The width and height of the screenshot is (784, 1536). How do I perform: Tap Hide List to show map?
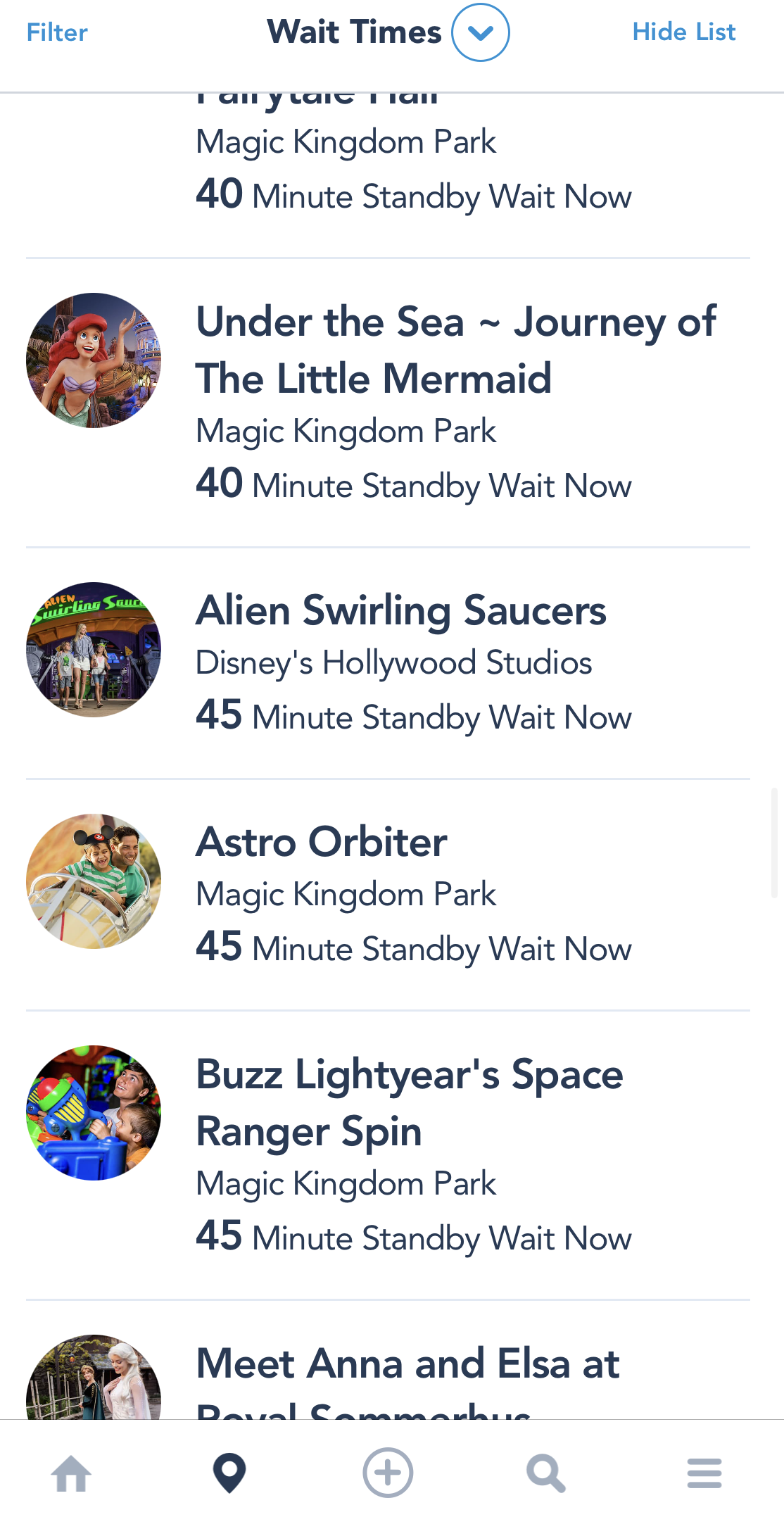click(683, 32)
